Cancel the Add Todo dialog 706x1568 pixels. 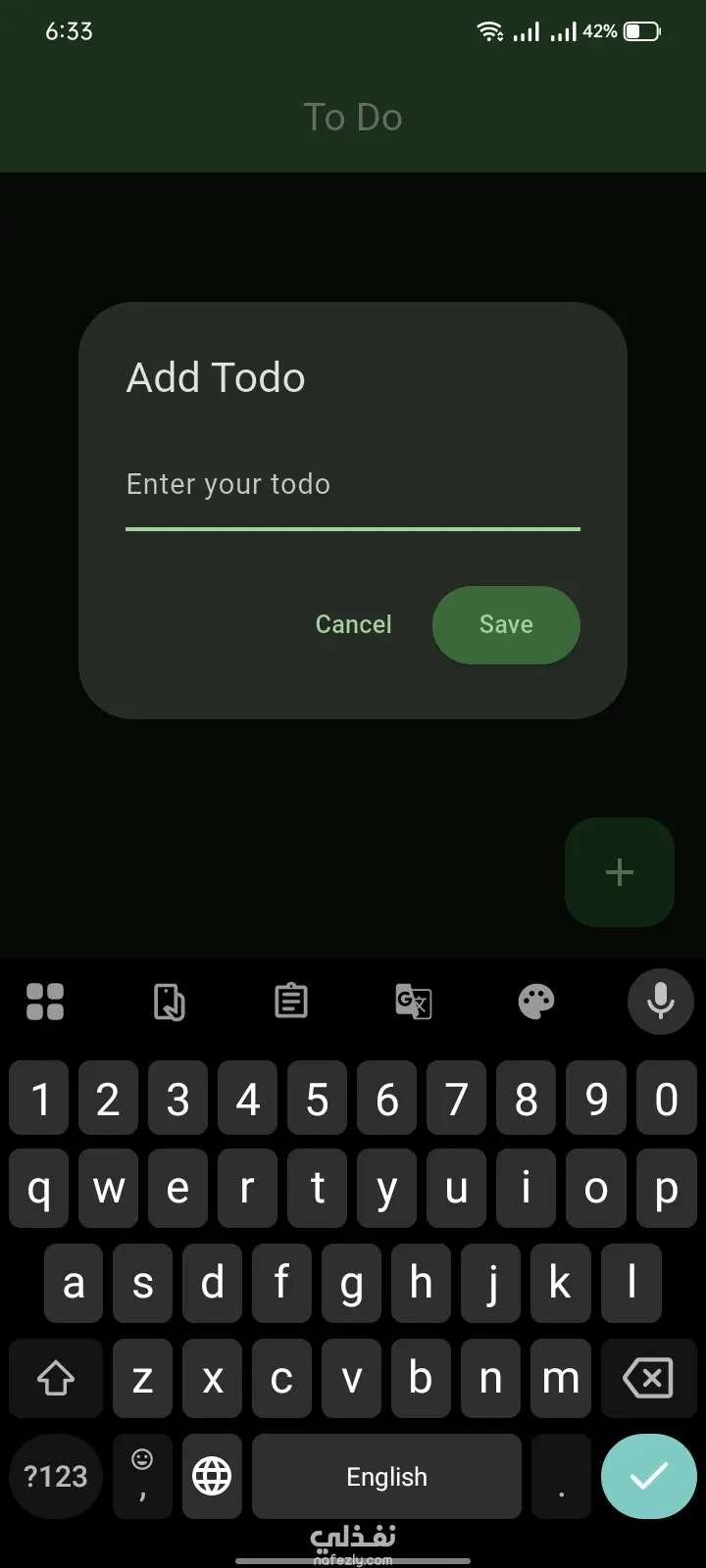(x=353, y=624)
